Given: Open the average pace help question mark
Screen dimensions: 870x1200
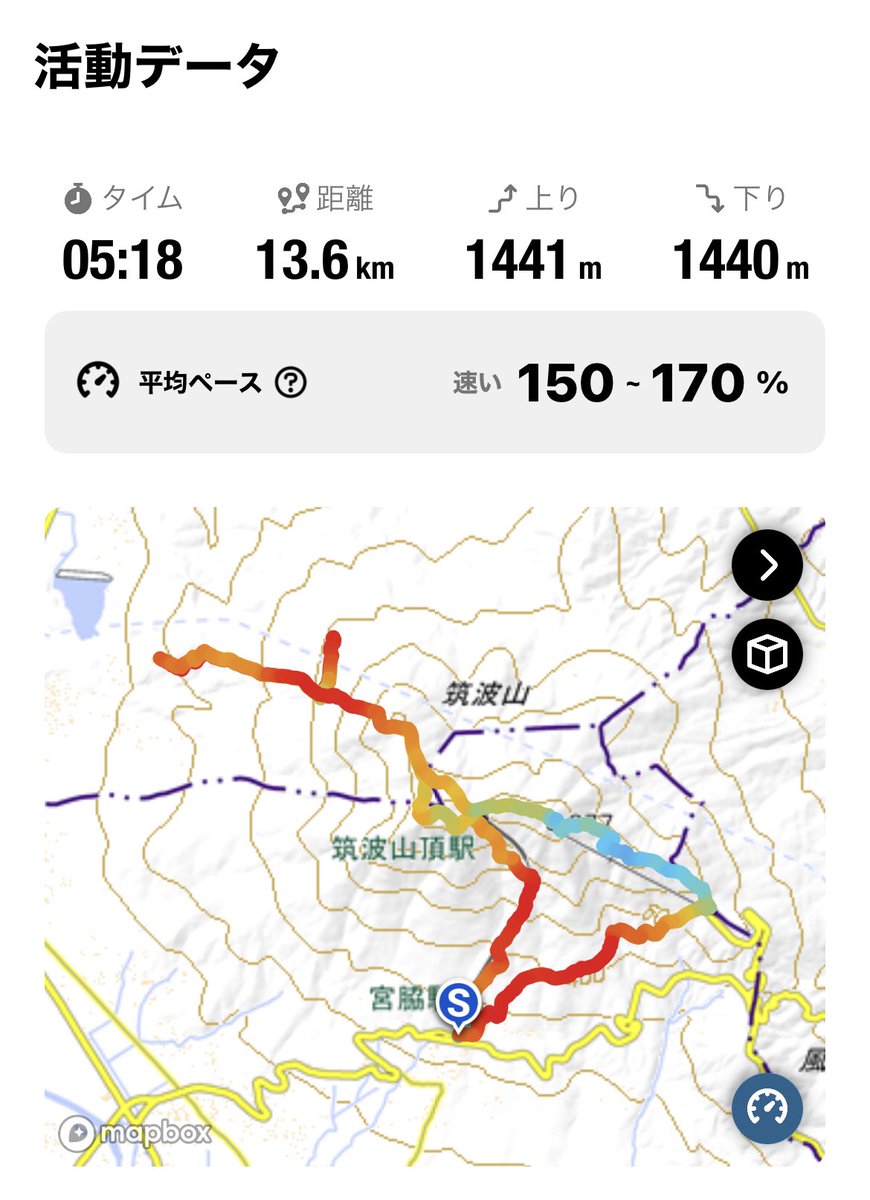Looking at the screenshot, I should (290, 382).
